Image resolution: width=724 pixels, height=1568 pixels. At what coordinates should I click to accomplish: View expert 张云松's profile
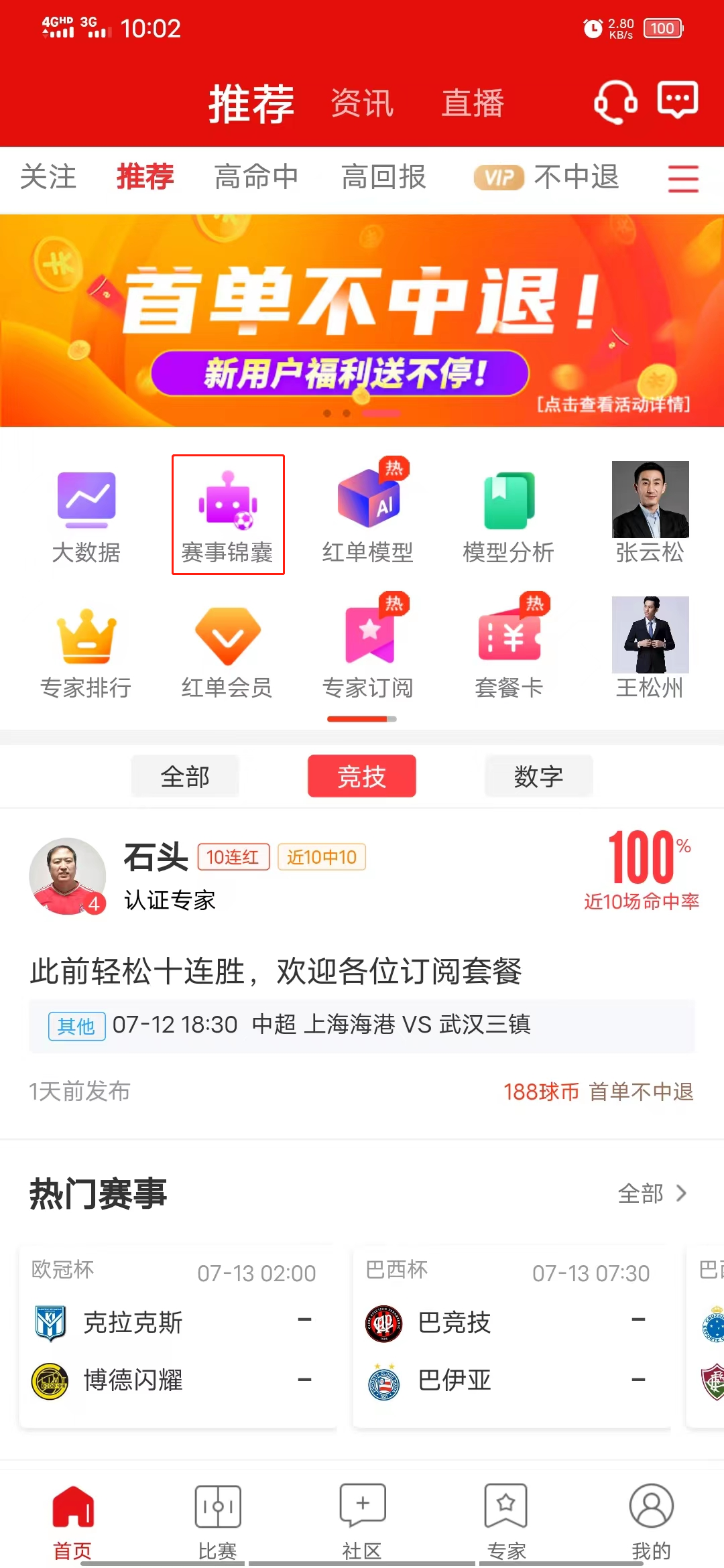tap(650, 513)
